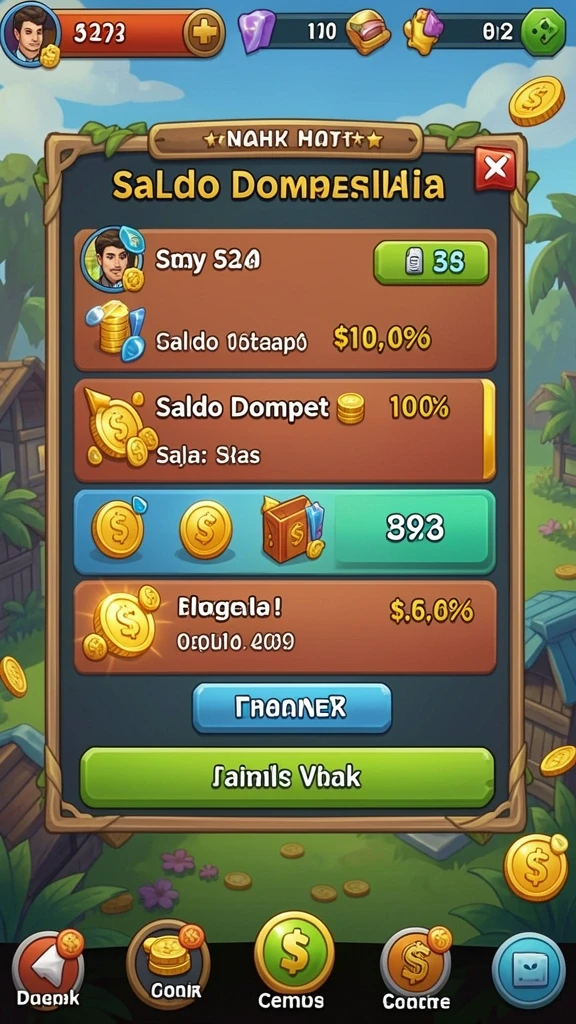The image size is (576, 1024).
Task: Tap the blue Fraoner button
Action: [x=292, y=708]
